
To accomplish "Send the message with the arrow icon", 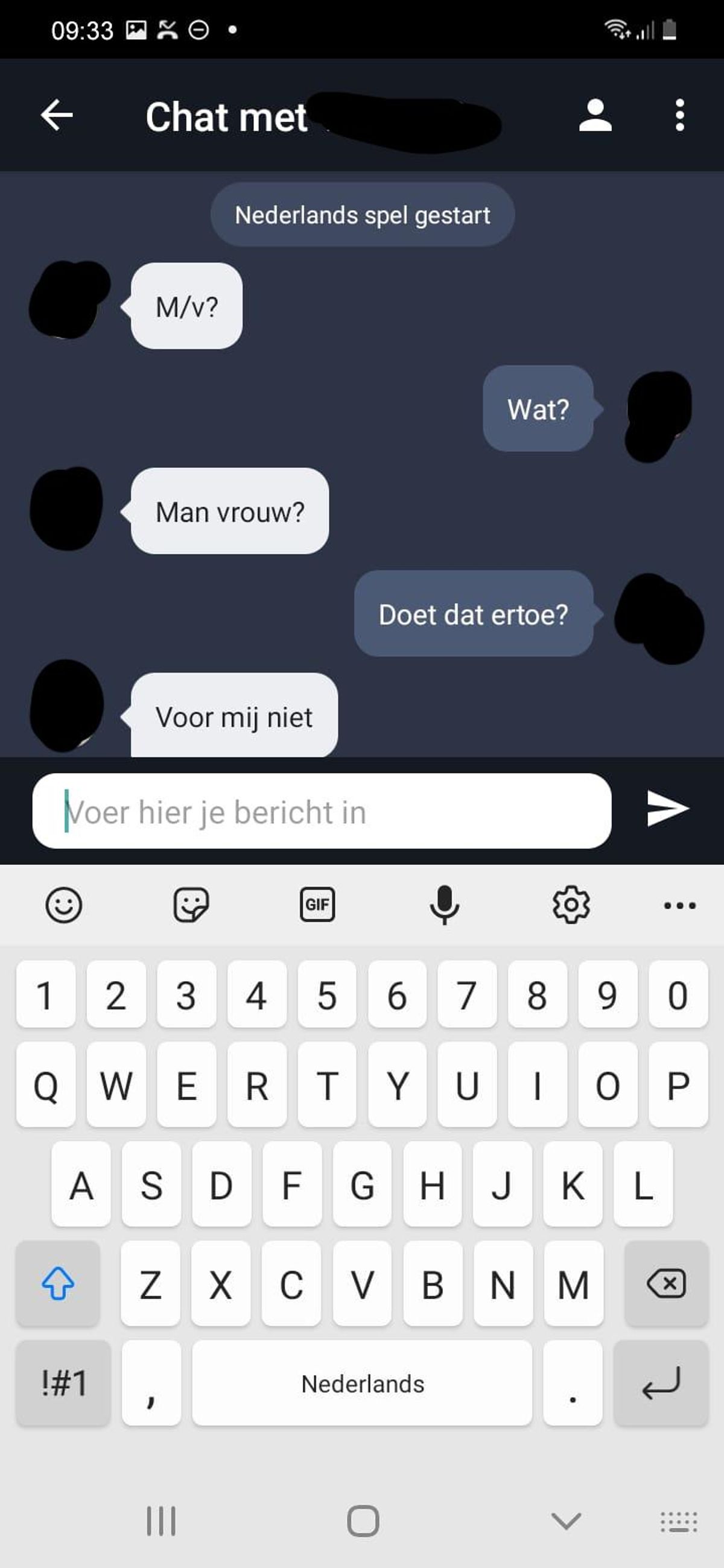I will click(667, 809).
